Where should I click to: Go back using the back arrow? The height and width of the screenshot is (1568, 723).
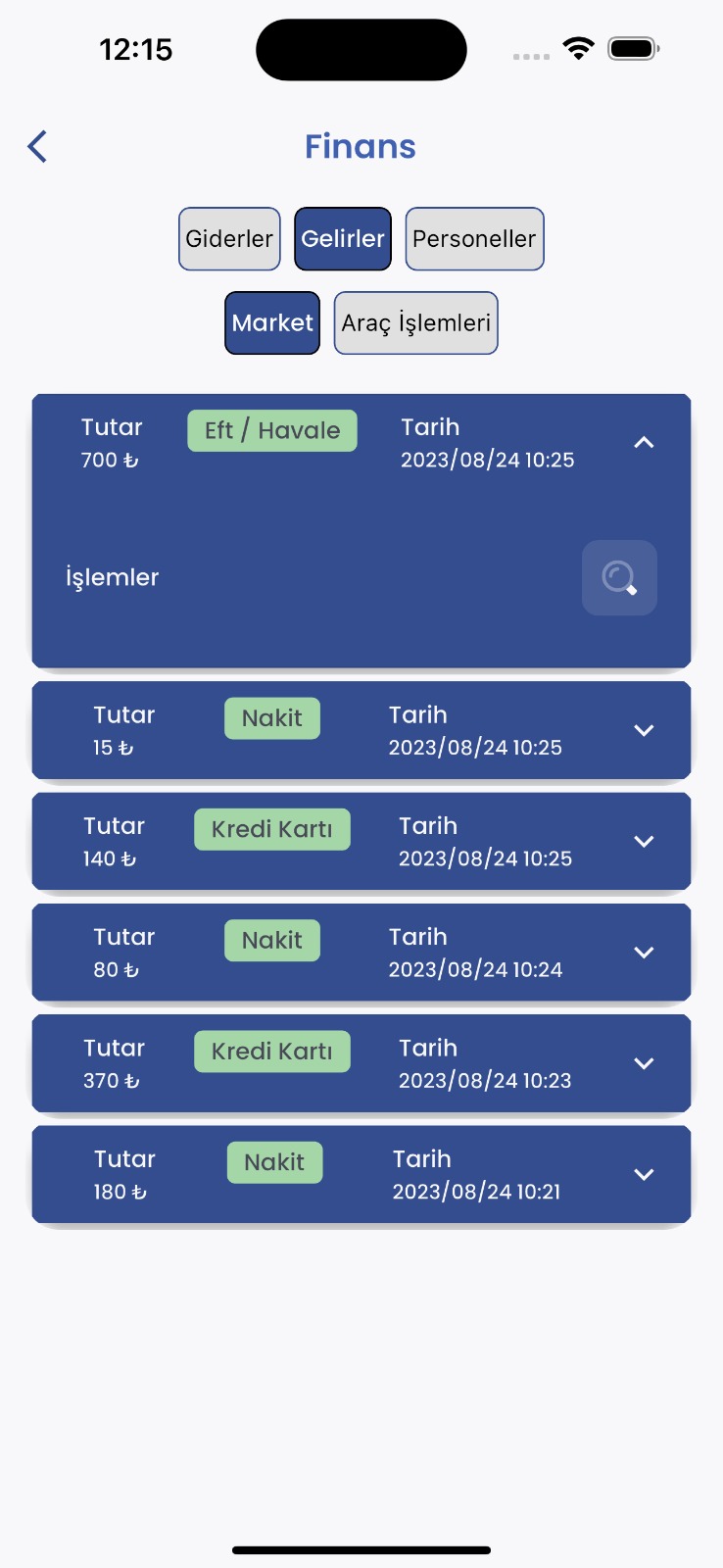[x=37, y=147]
